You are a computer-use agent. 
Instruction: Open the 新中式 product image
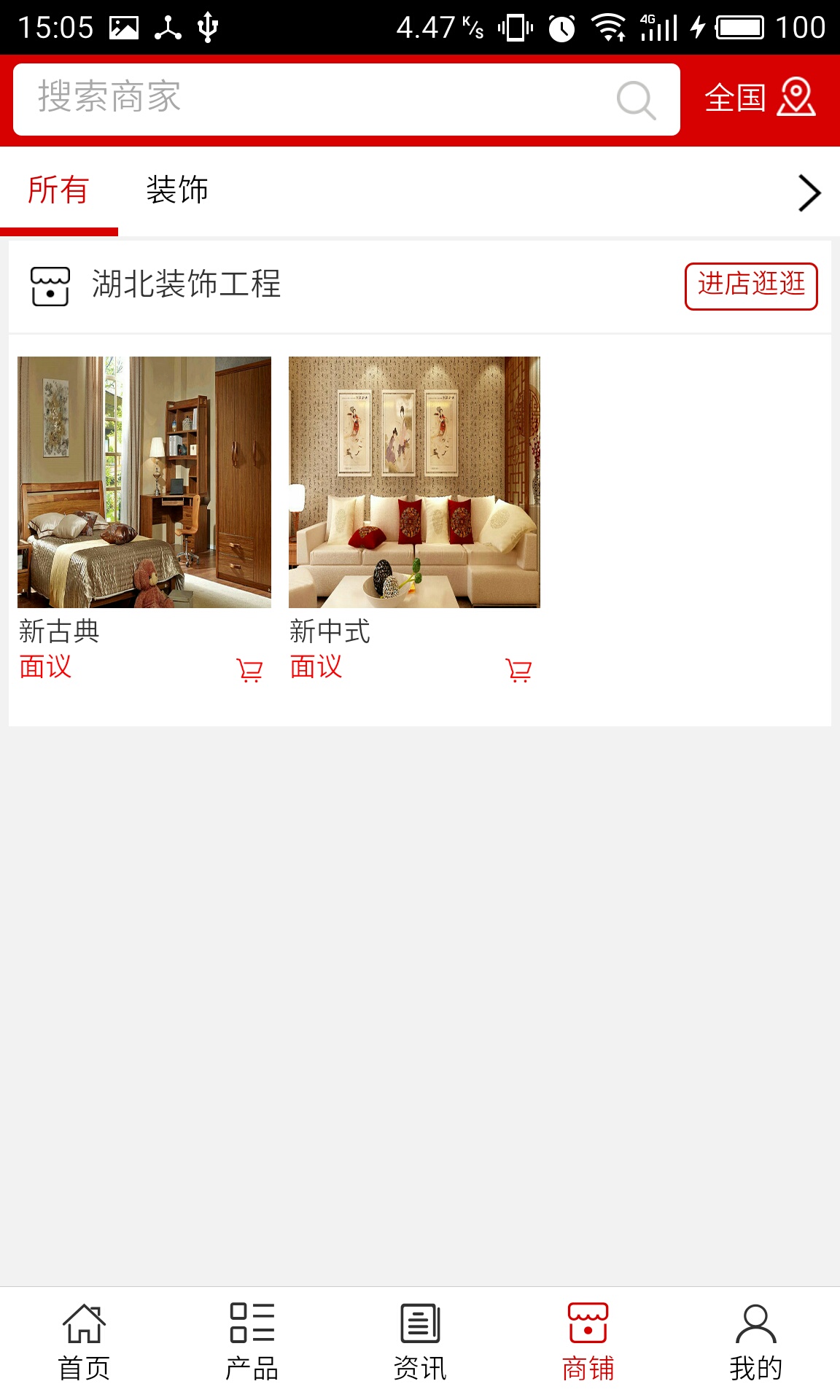414,482
